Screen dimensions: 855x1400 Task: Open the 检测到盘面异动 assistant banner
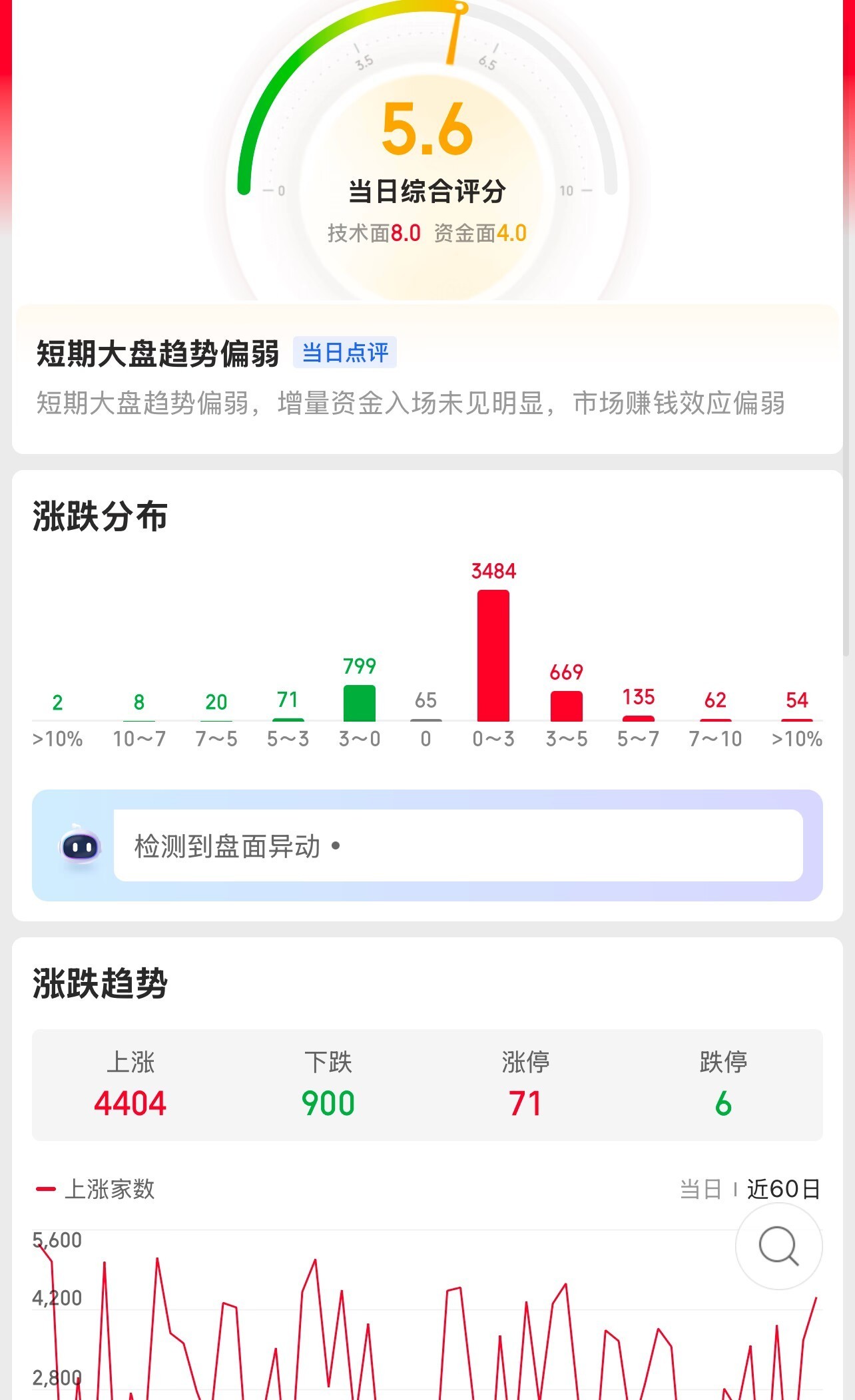tap(457, 845)
